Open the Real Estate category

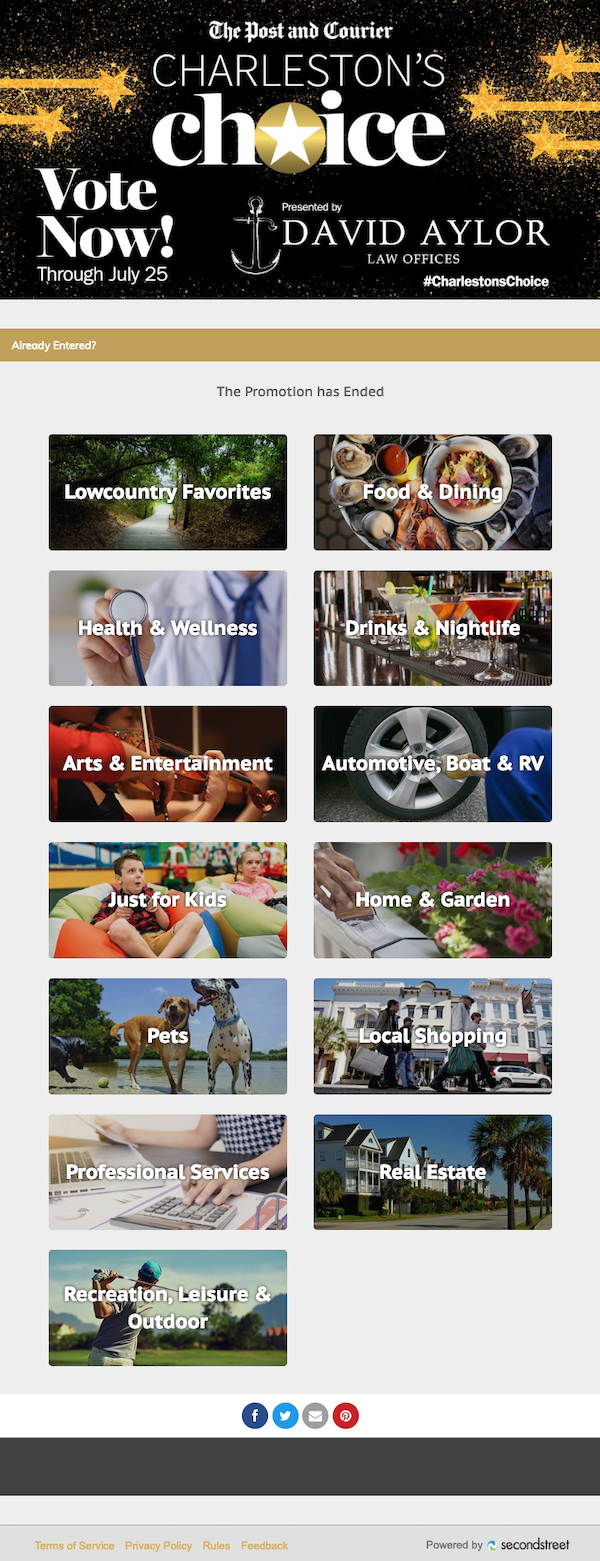433,1172
